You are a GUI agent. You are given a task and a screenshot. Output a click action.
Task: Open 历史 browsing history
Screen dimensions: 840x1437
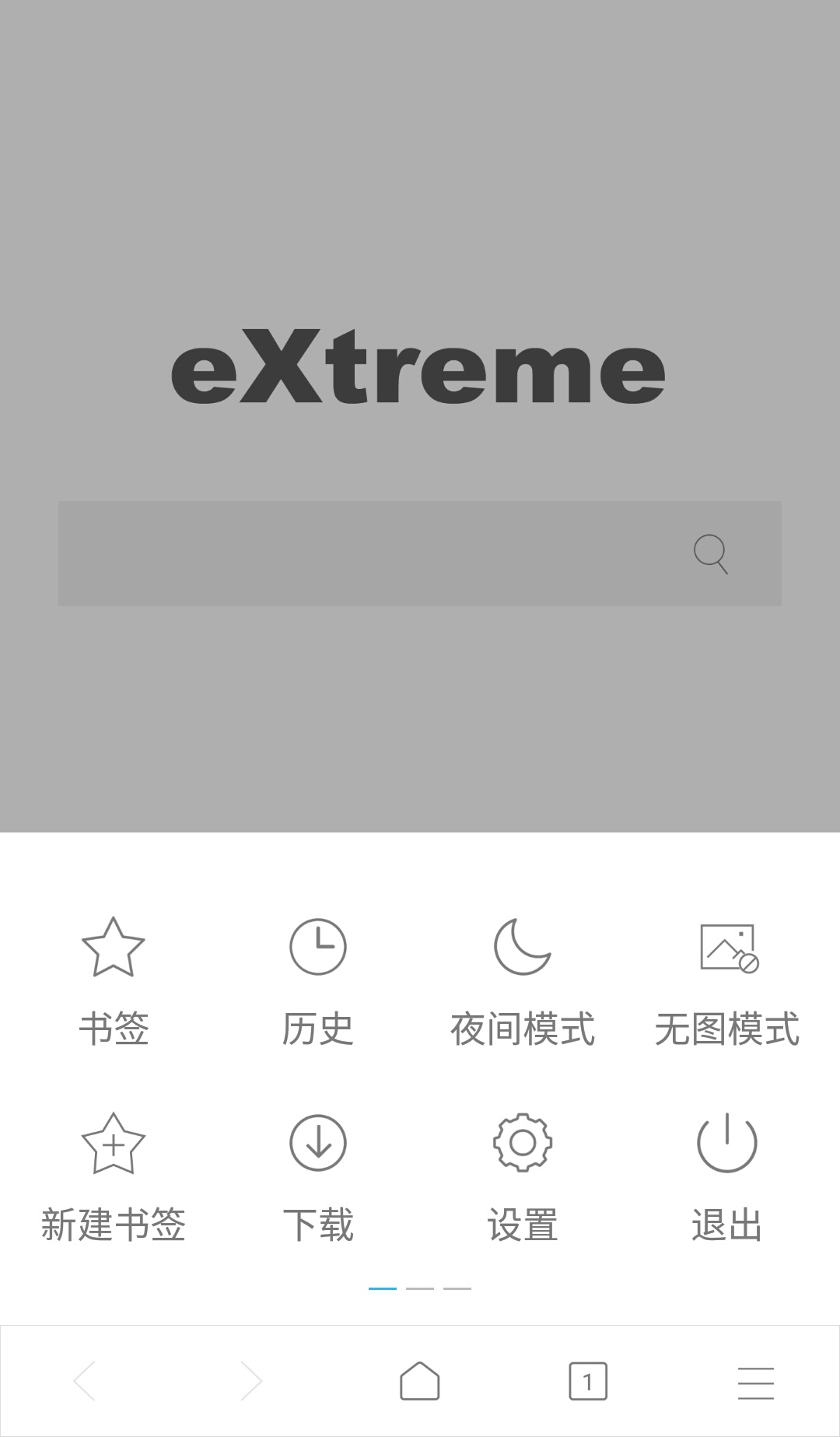317,980
